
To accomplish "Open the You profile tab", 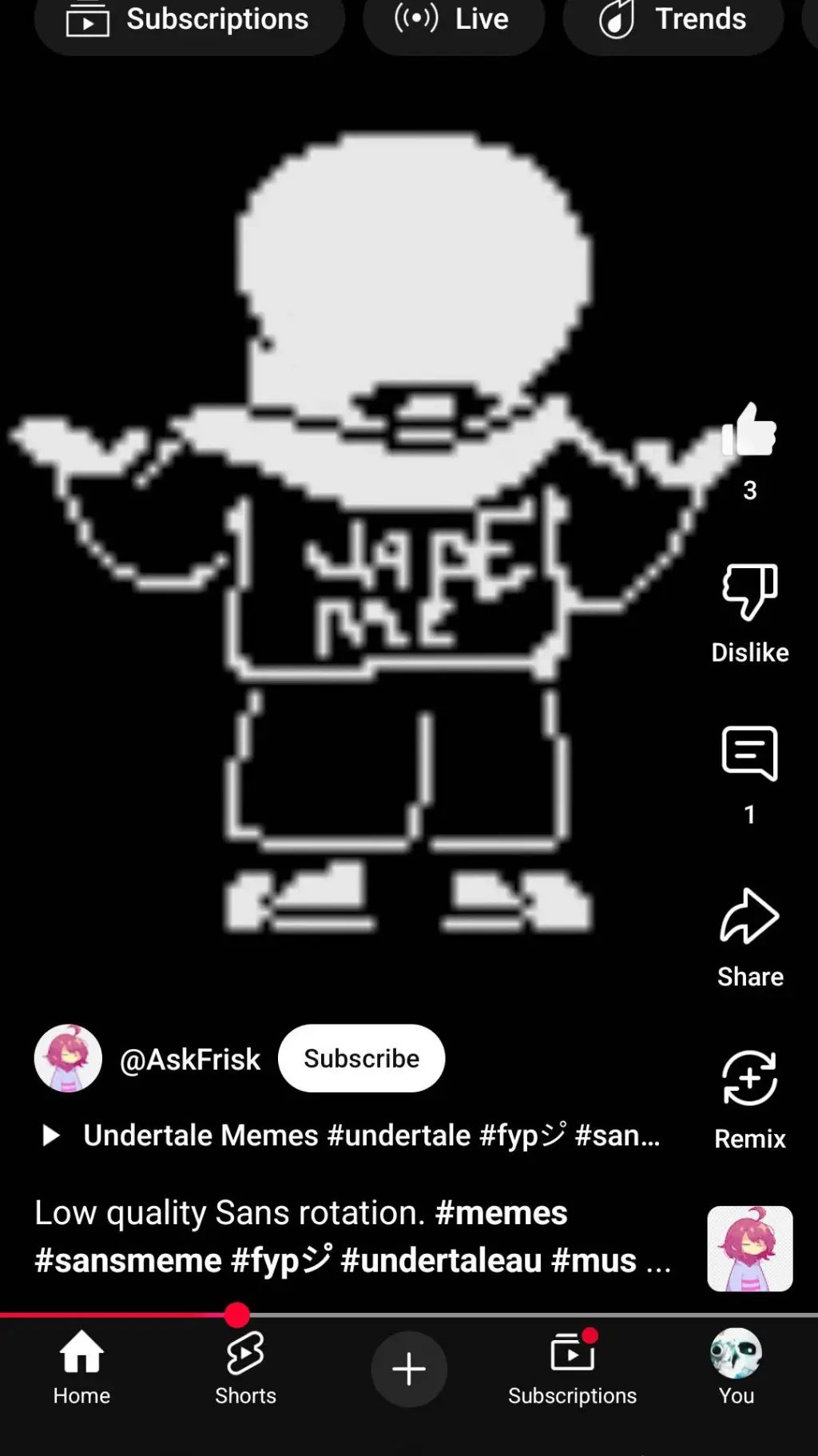I will pyautogui.click(x=736, y=1366).
